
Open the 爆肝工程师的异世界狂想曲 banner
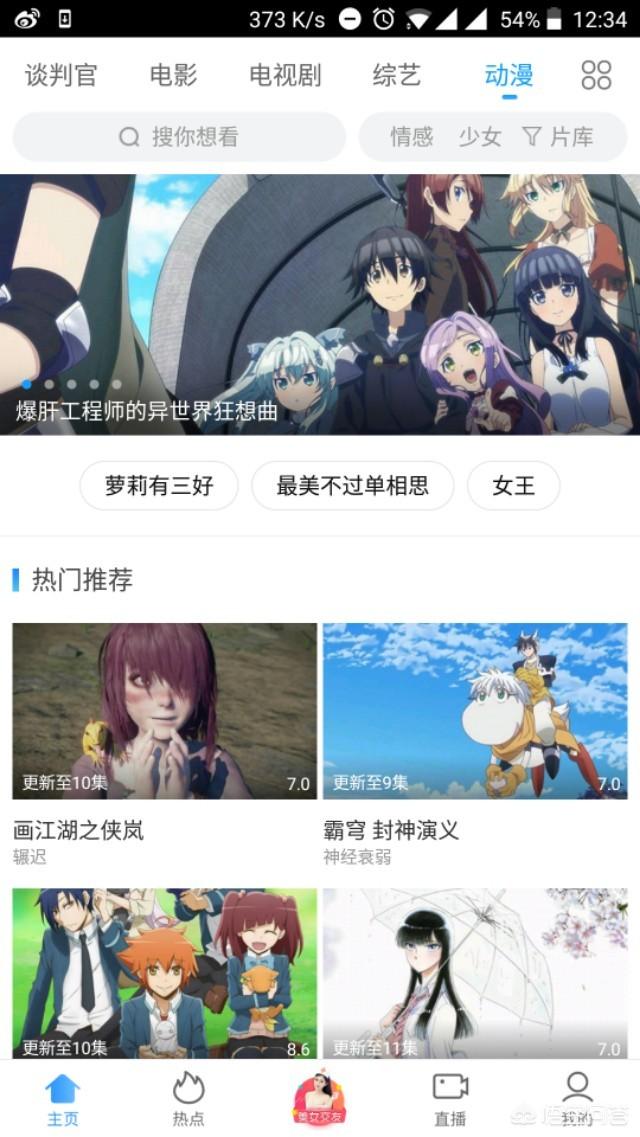320,305
